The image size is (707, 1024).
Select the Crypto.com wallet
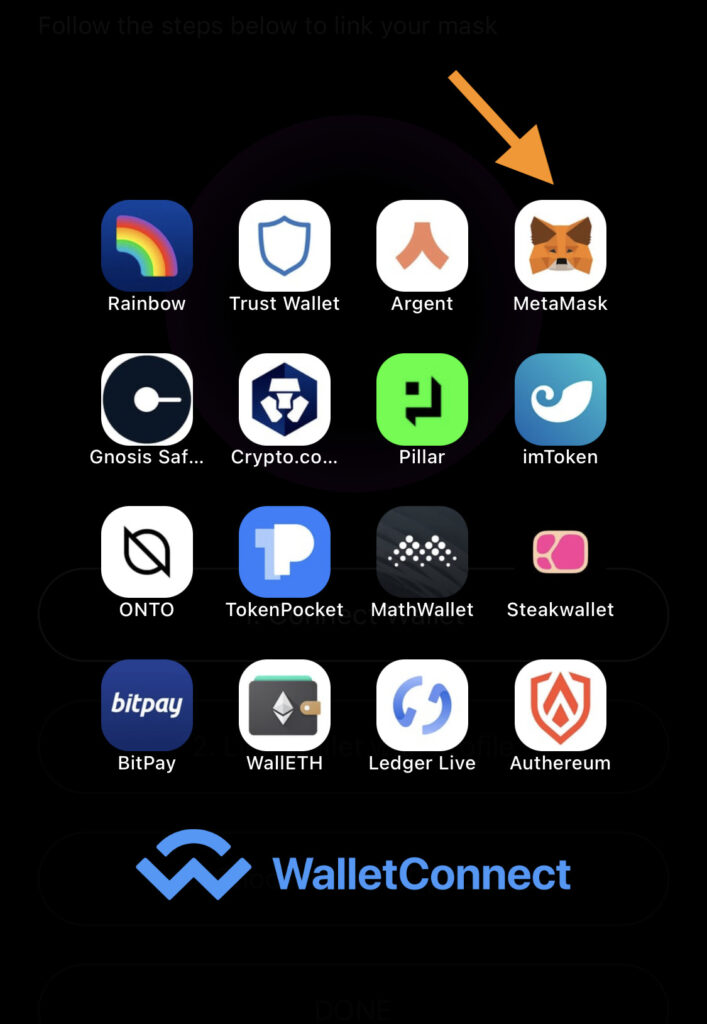point(284,399)
